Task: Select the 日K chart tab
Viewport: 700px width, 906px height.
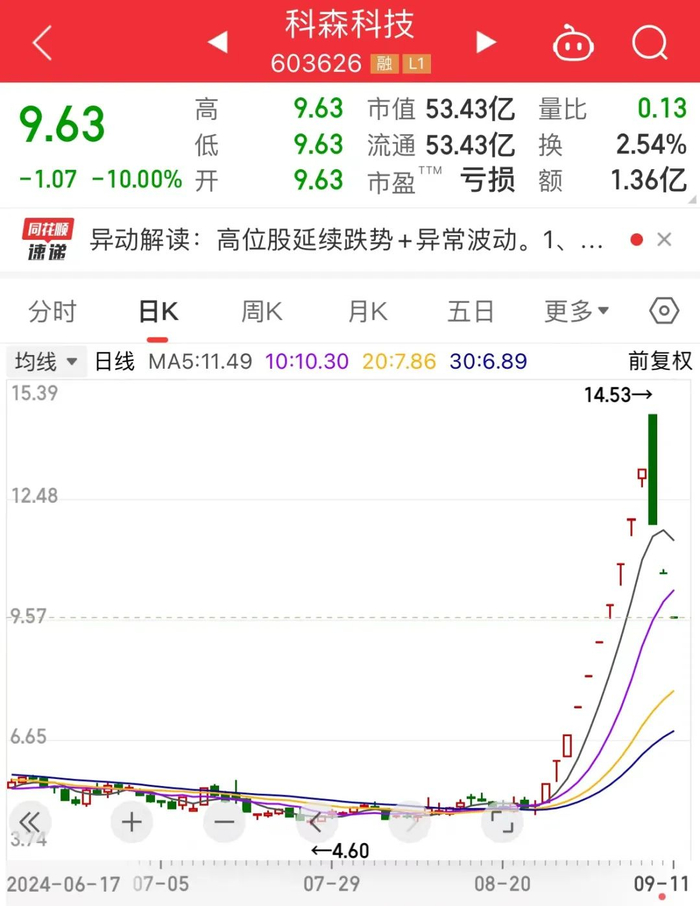Action: 158,312
